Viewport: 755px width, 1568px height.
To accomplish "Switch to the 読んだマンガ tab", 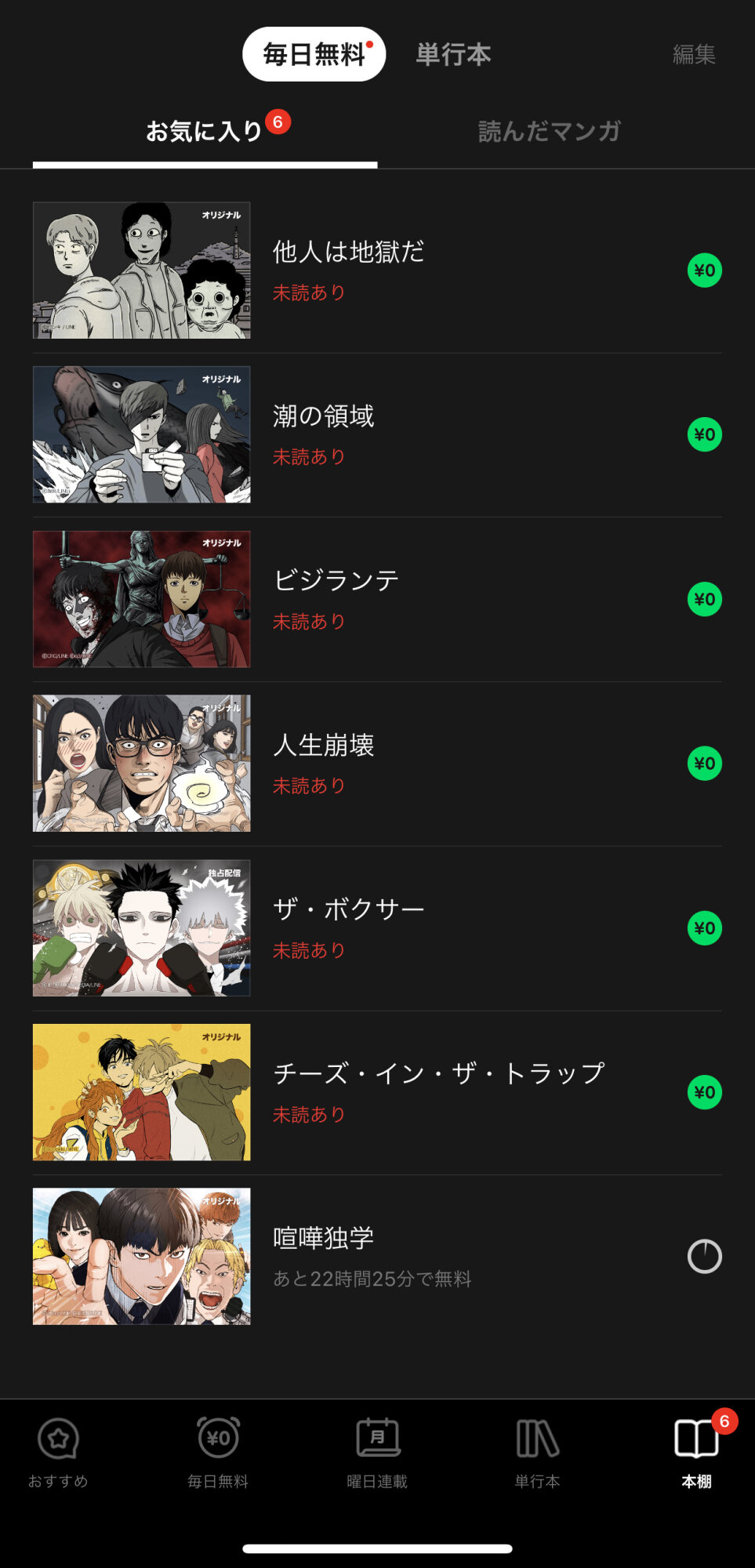I will click(x=549, y=131).
